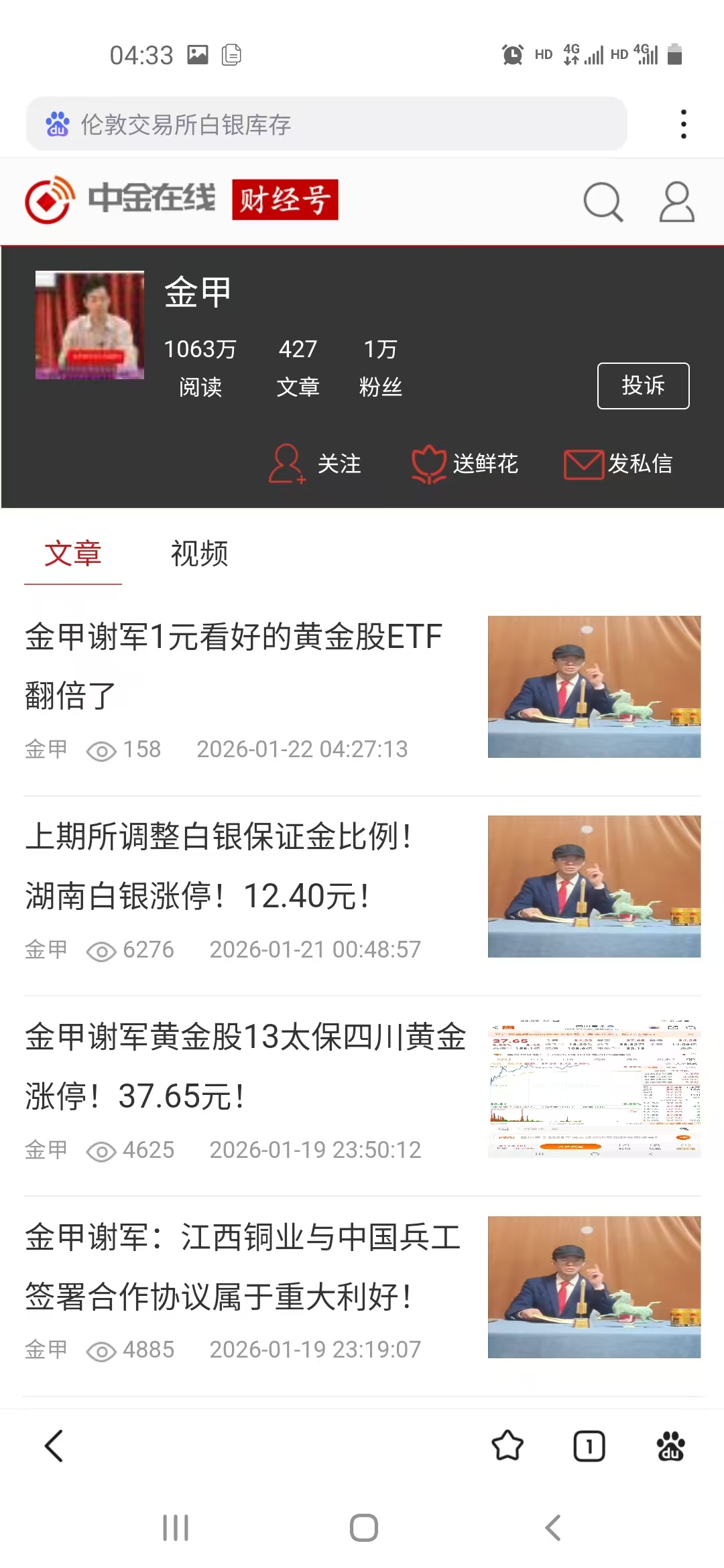
Task: Switch to the 视频 tab
Action: [199, 553]
